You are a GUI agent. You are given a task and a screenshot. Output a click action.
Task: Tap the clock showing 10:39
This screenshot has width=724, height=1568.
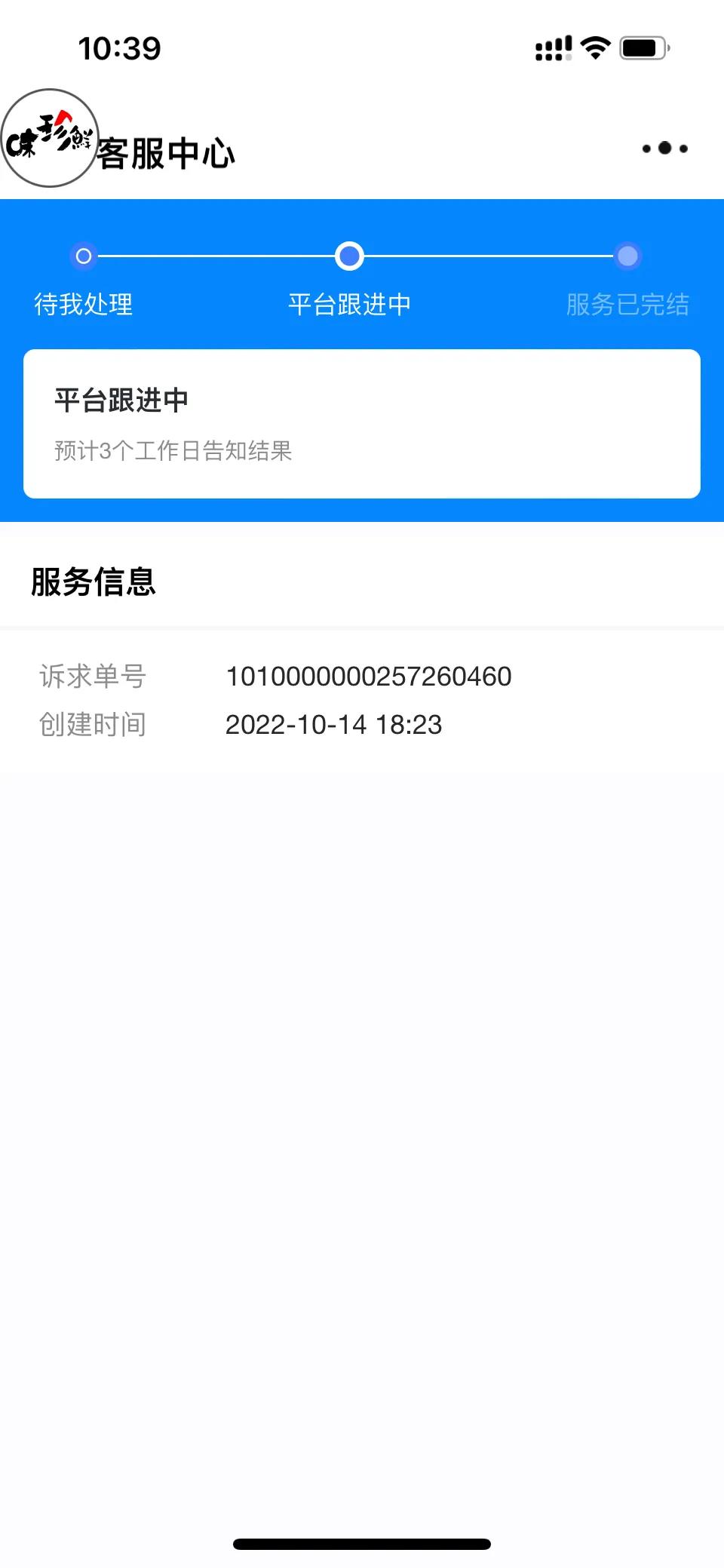tap(117, 48)
